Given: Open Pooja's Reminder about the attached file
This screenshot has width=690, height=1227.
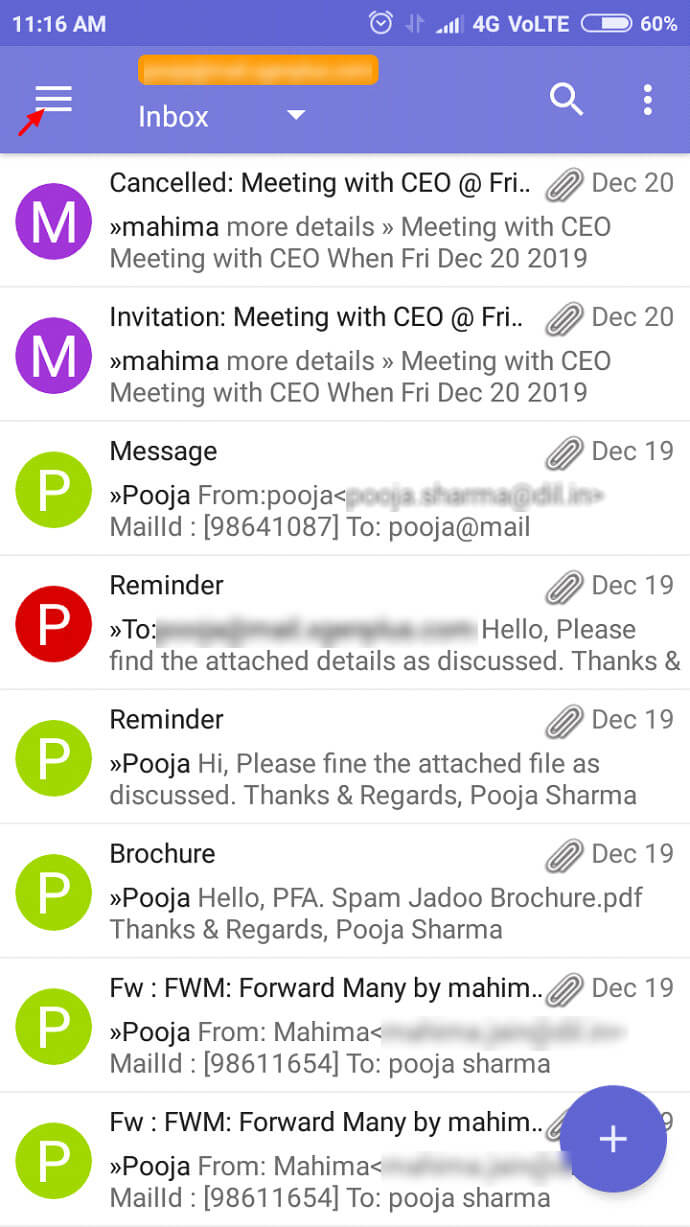Looking at the screenshot, I should tap(345, 756).
